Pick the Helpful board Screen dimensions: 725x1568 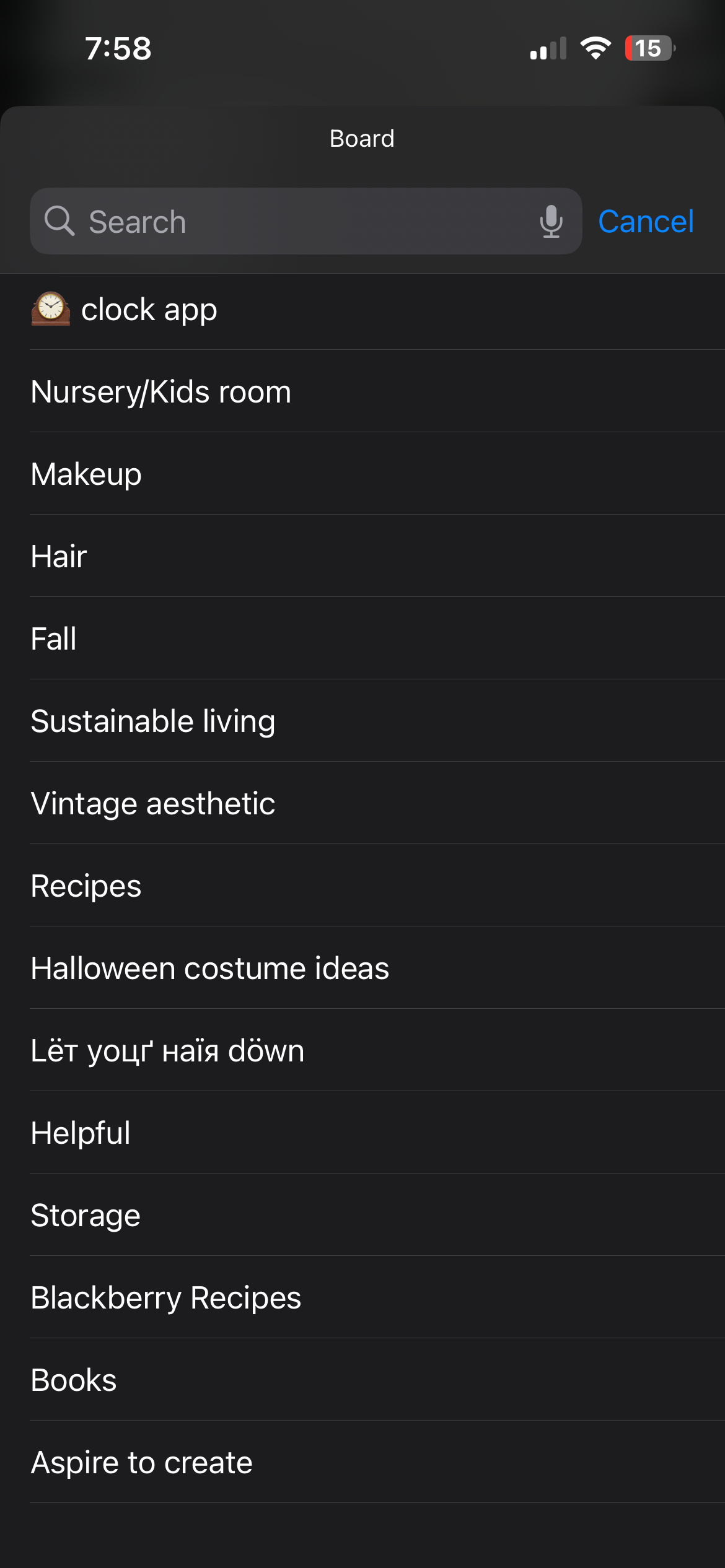point(81,1133)
